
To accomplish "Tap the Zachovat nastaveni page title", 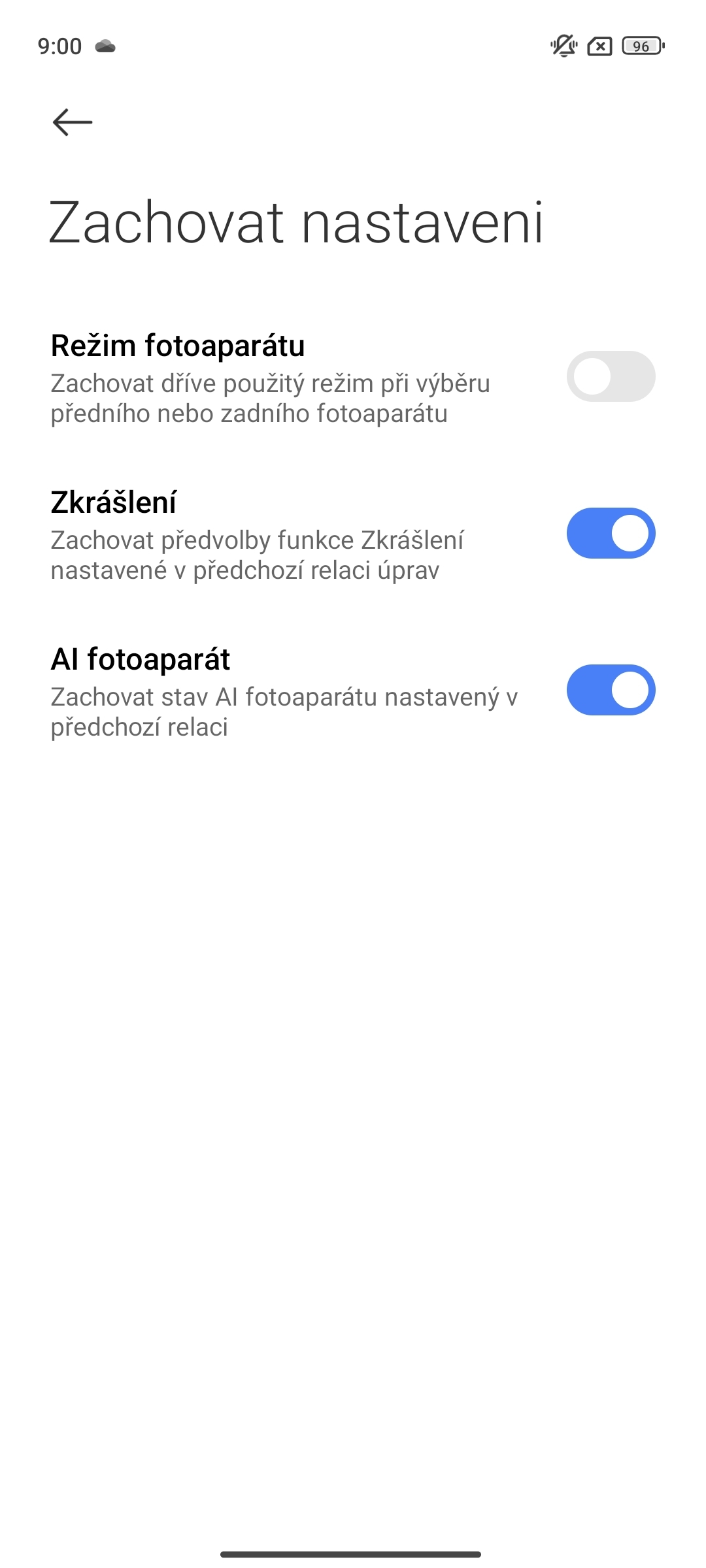I will (297, 222).
